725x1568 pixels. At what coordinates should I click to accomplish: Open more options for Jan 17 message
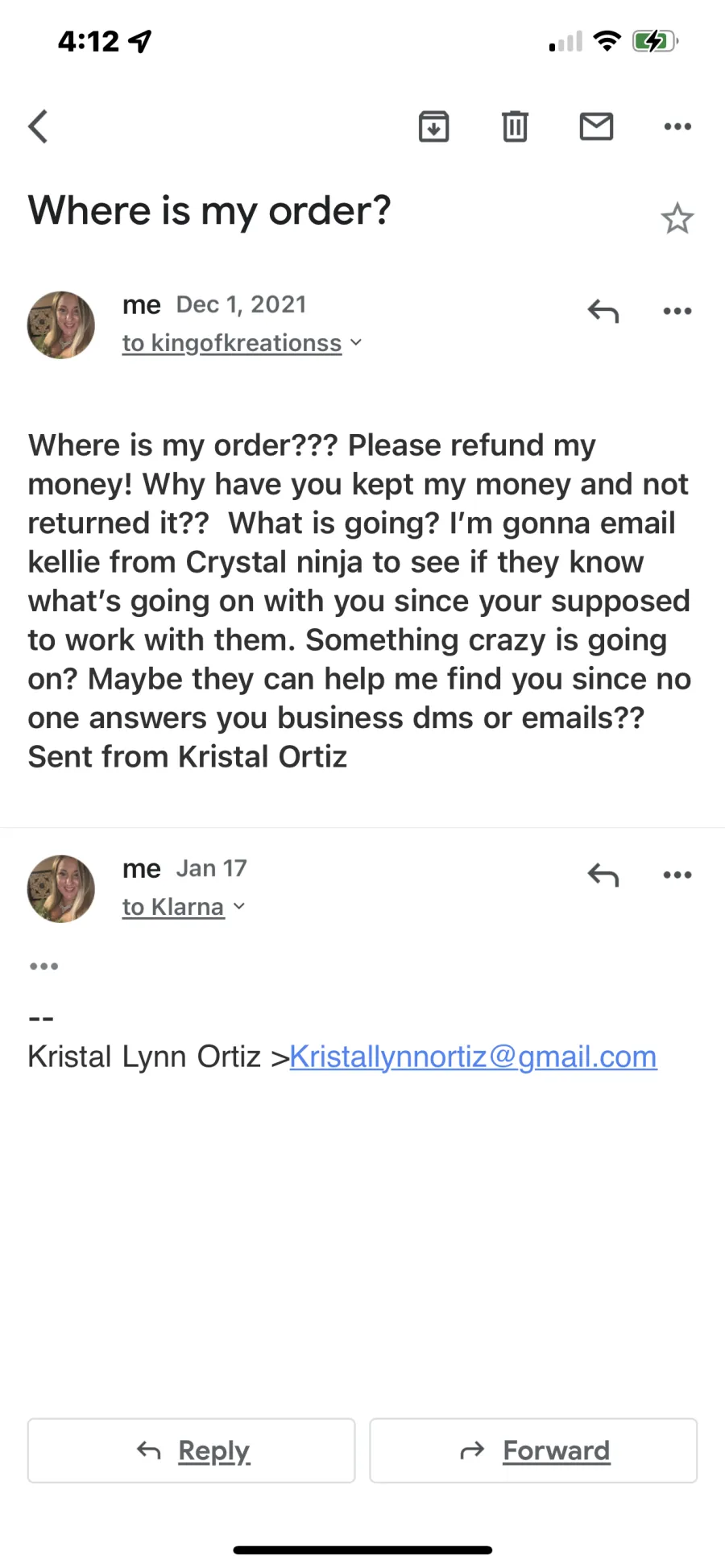677,875
